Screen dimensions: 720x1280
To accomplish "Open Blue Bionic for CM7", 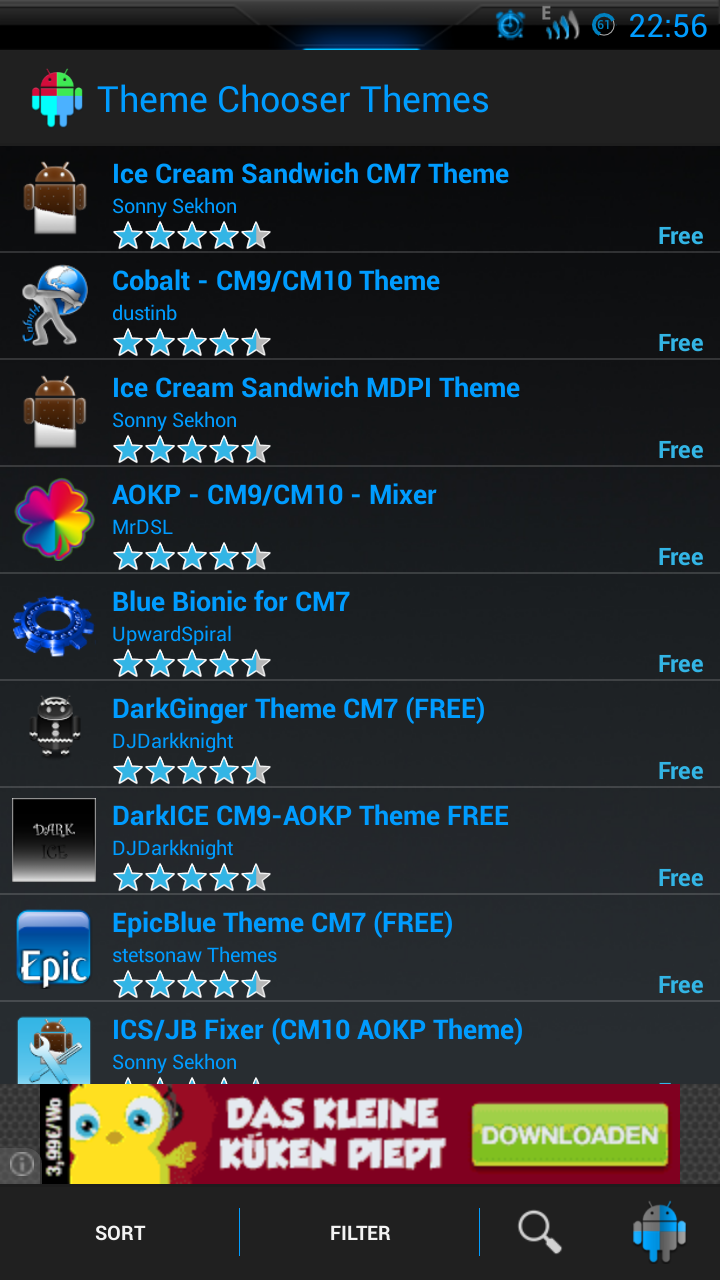I will pyautogui.click(x=231, y=602).
